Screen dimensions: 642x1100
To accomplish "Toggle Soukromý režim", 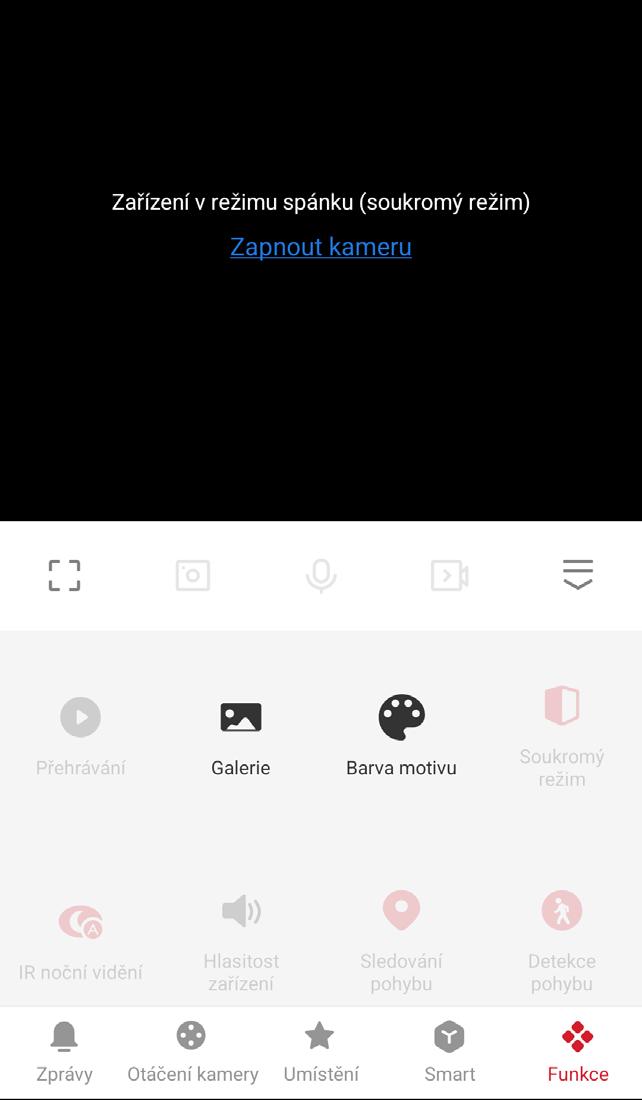I will [561, 735].
